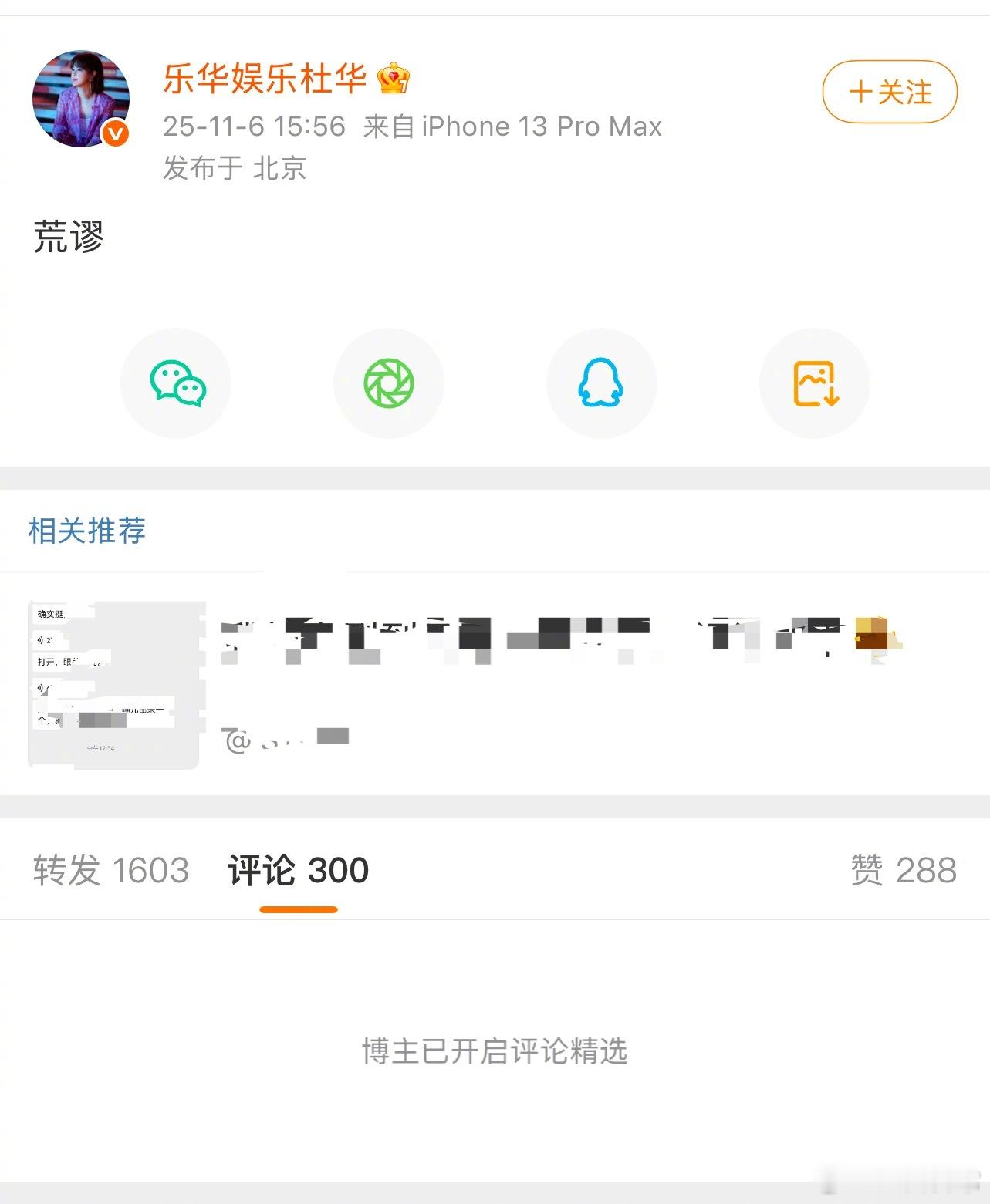Click the orange verified badge on the avatar

coord(114,131)
